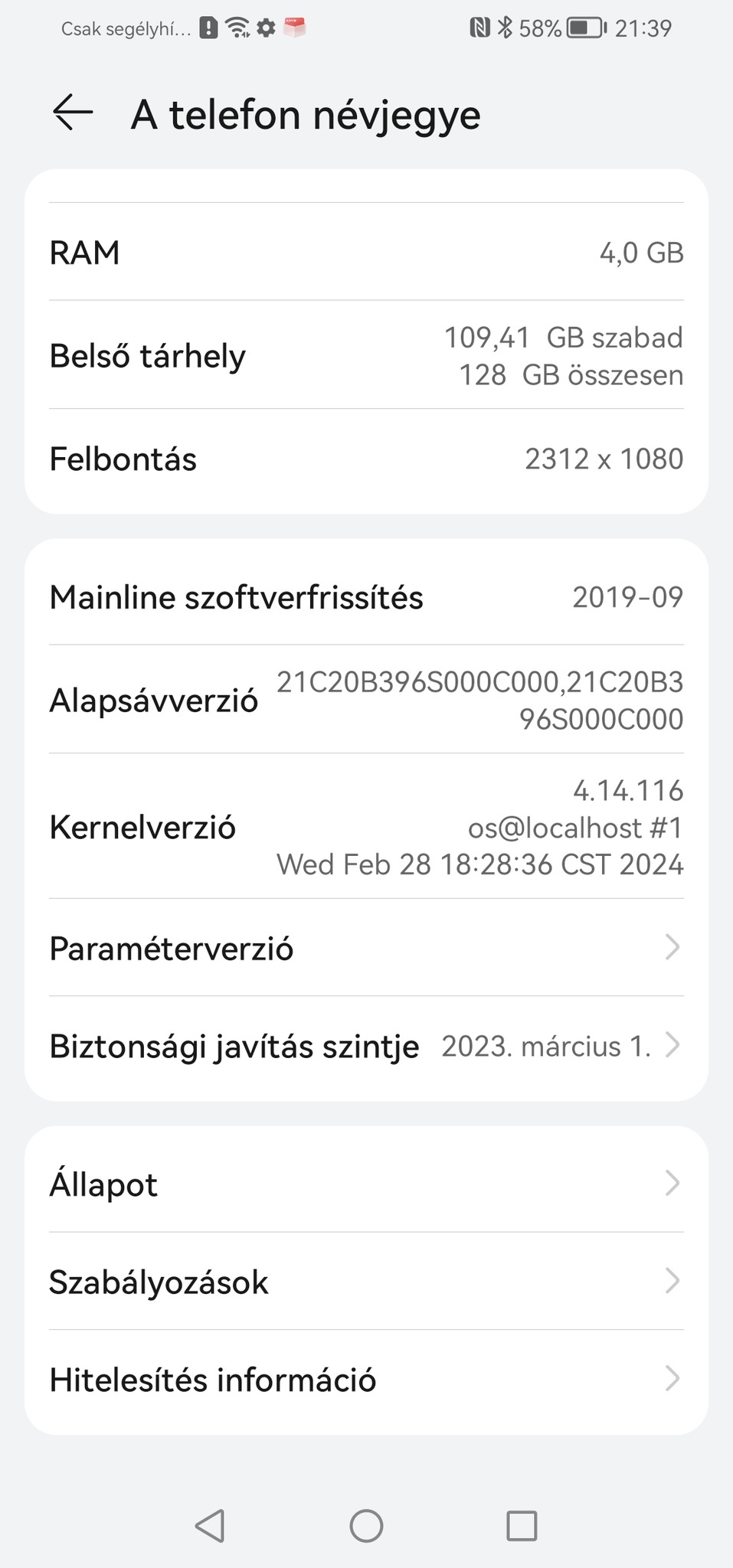
Task: Open Biztonsági javítás szintje row
Action: (366, 1046)
